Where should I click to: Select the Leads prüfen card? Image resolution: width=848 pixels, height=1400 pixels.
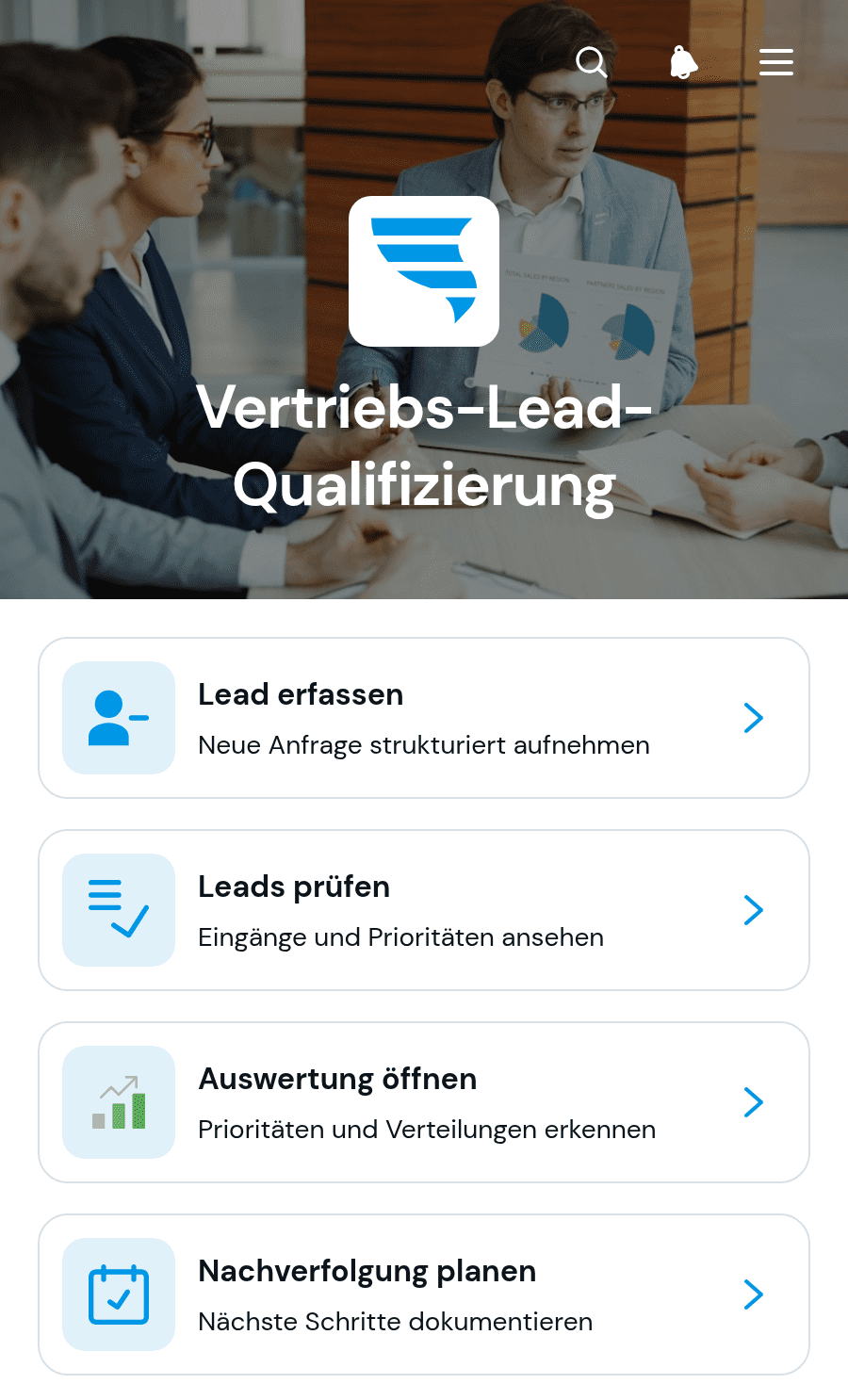tap(424, 910)
